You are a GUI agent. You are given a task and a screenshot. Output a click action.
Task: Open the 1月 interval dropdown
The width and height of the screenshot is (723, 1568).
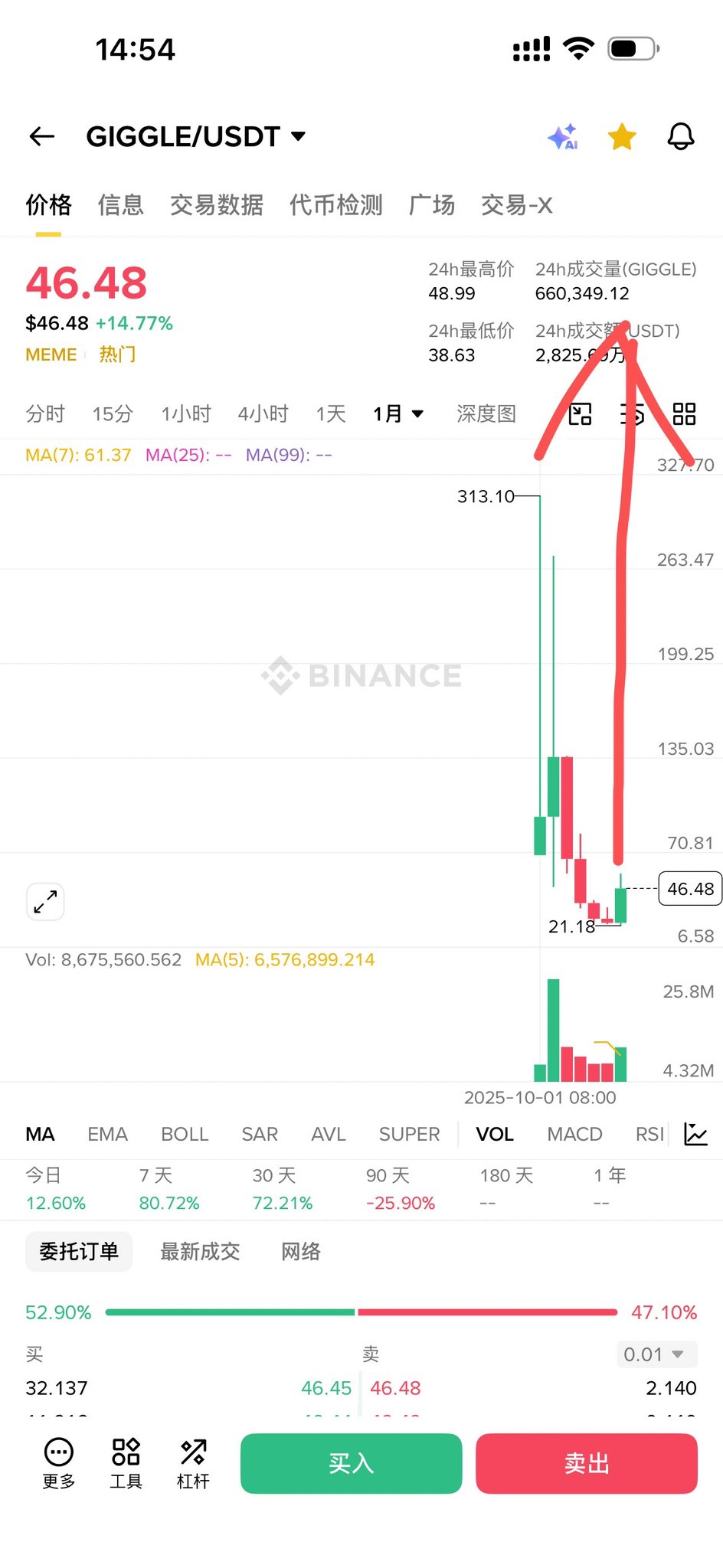pyautogui.click(x=398, y=414)
